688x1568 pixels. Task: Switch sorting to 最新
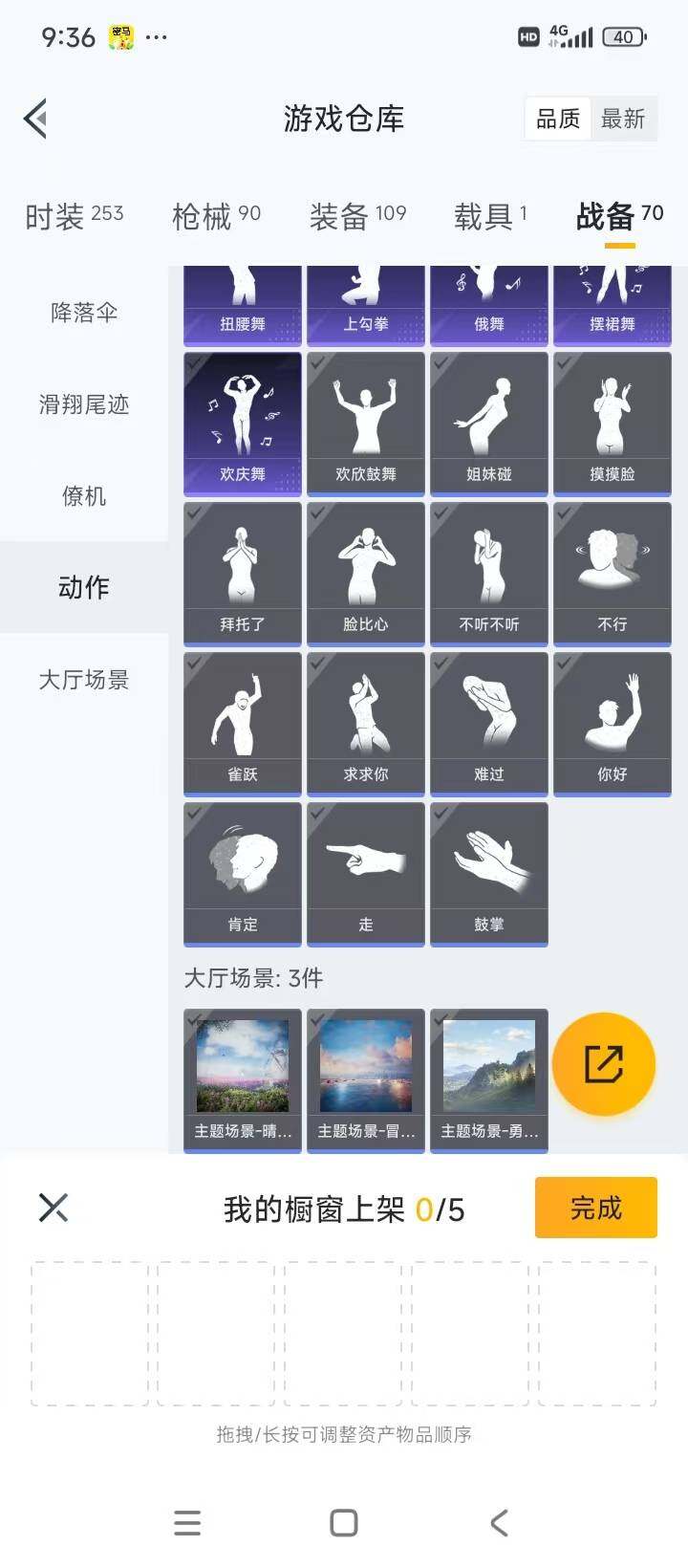623,118
